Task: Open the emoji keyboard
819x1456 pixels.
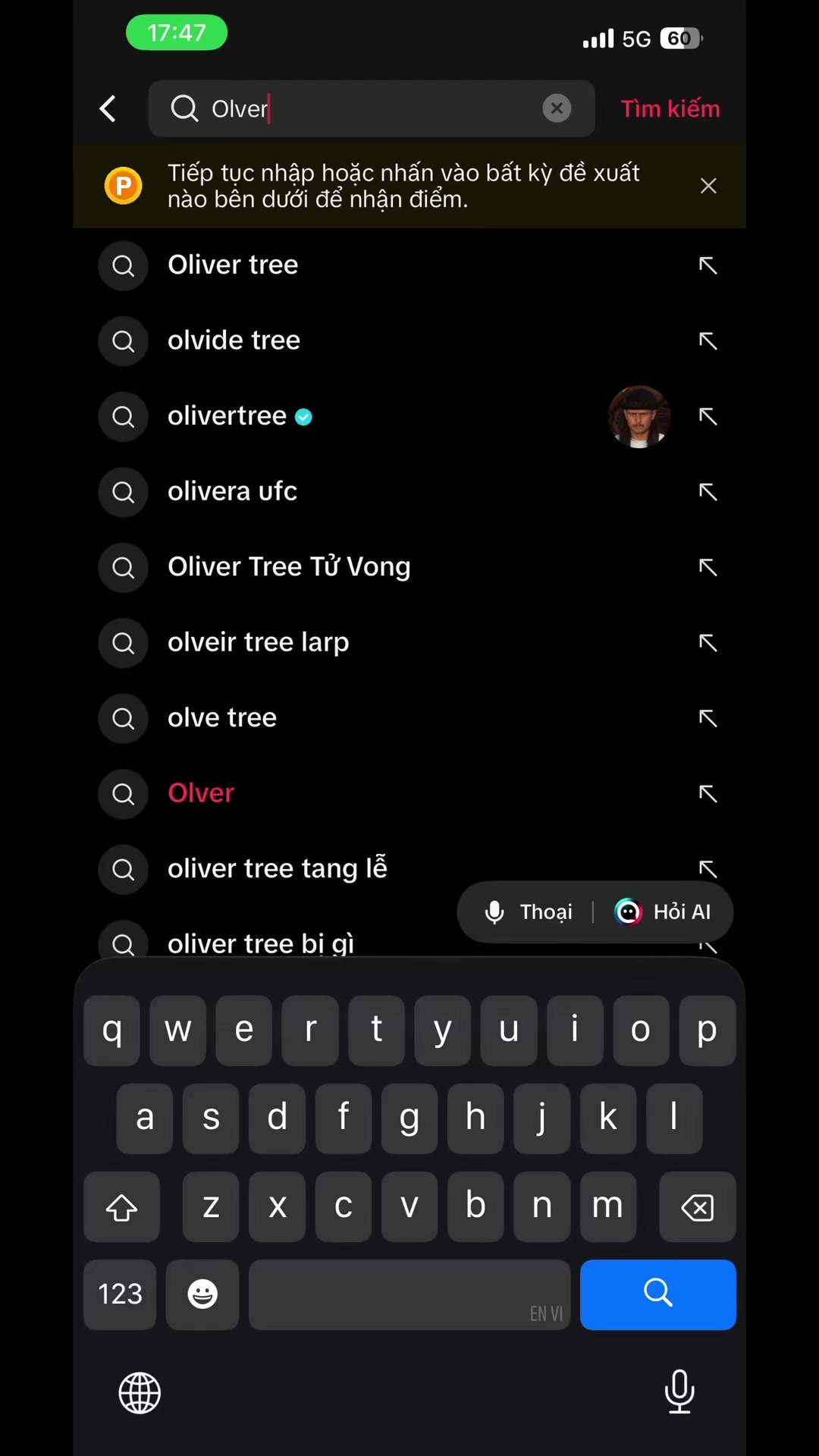Action: coord(202,1294)
